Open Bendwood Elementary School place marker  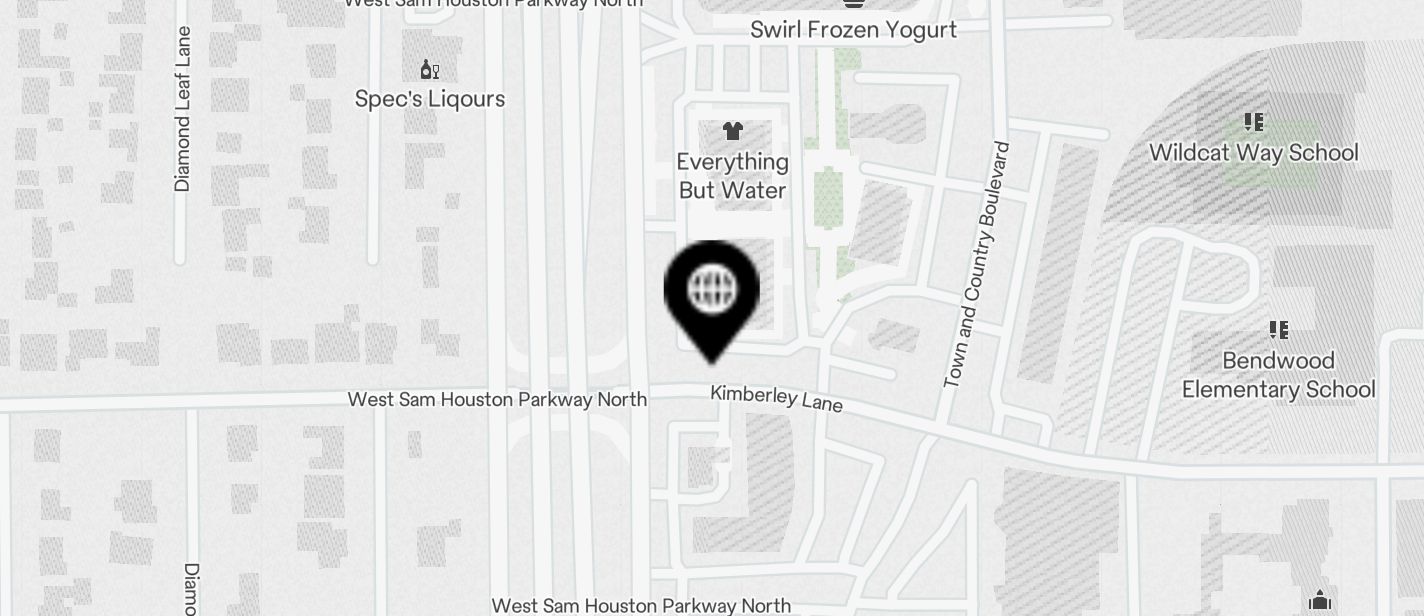1278,330
